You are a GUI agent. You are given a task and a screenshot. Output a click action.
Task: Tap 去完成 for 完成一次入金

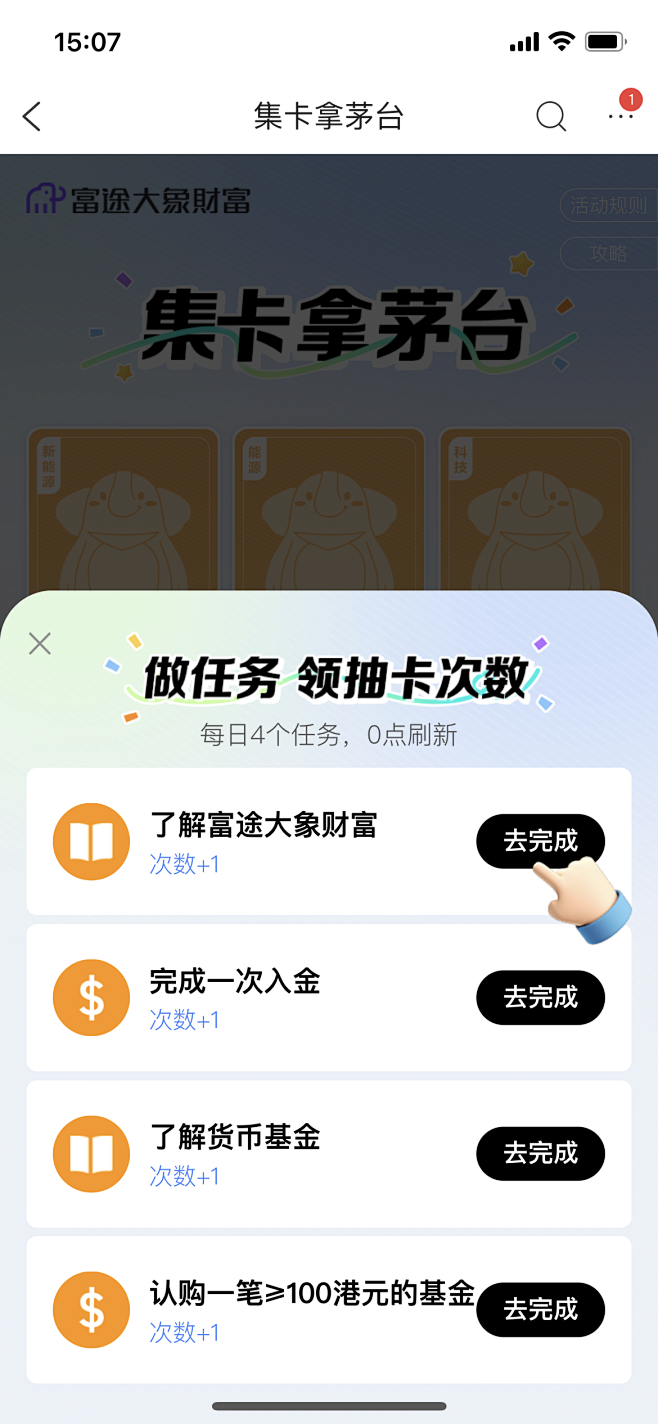pos(540,998)
